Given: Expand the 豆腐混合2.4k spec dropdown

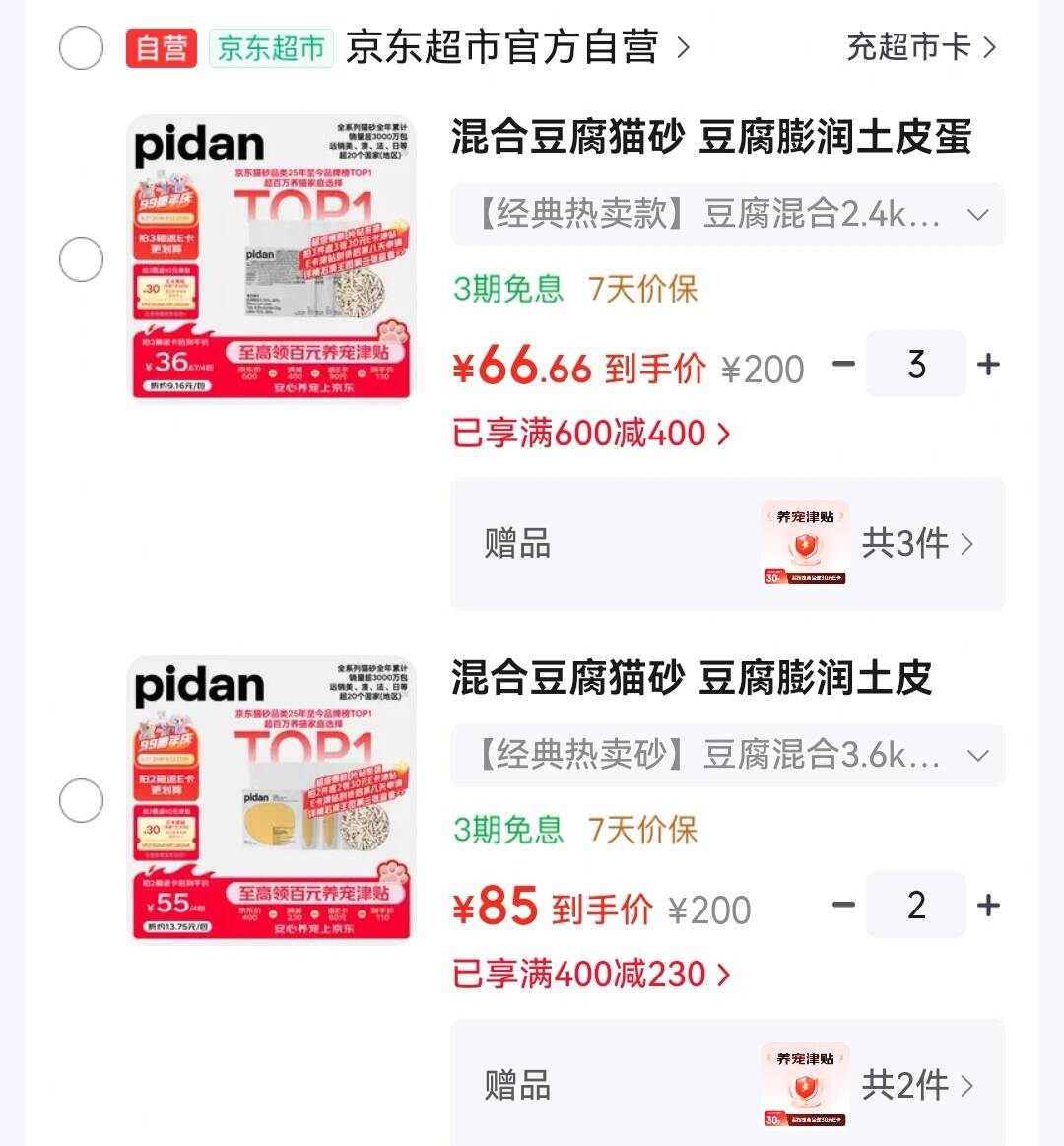Looking at the screenshot, I should 728,215.
